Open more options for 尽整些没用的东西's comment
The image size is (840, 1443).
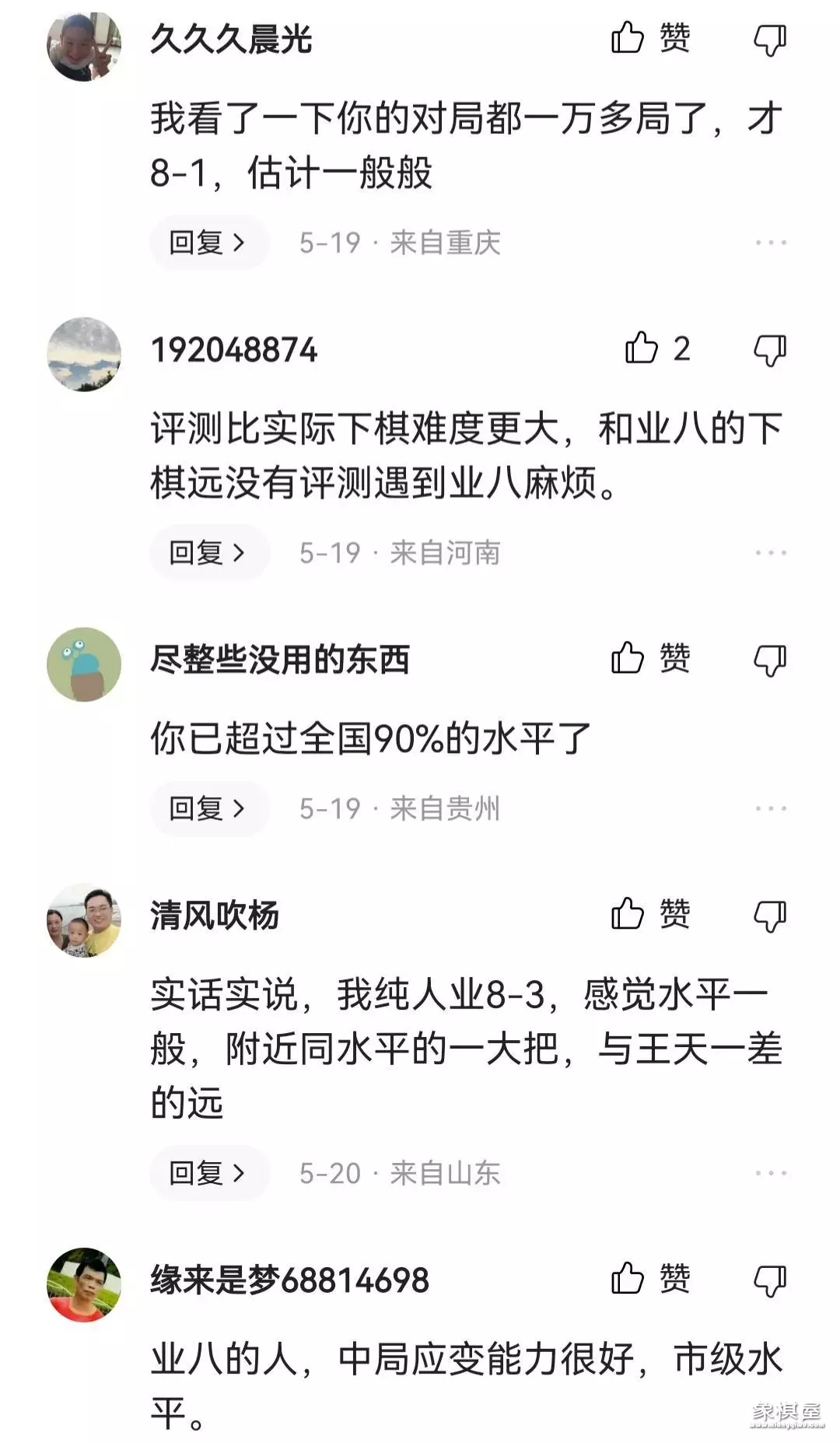(771, 809)
